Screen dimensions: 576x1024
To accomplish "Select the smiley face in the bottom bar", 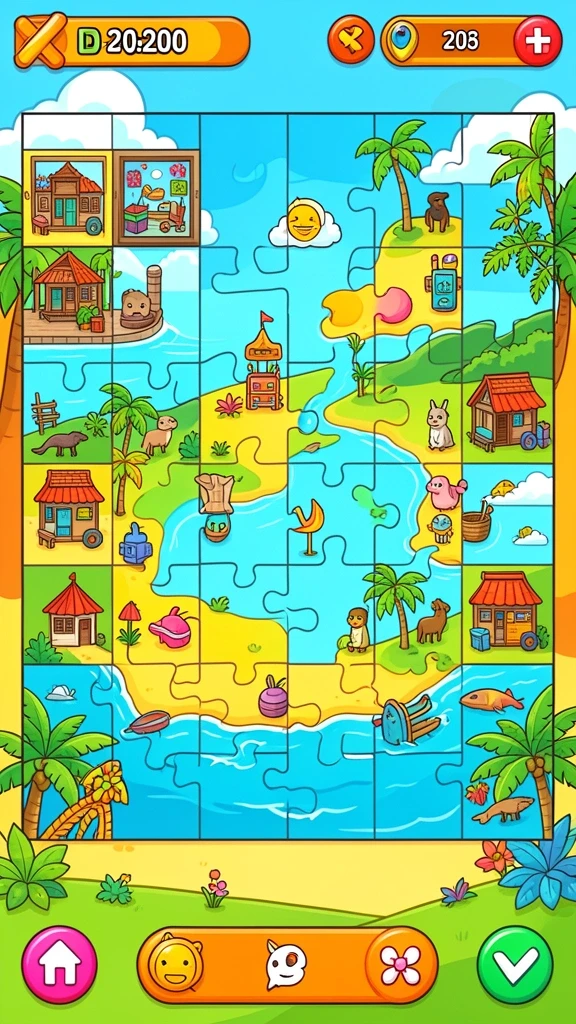I will (175, 964).
